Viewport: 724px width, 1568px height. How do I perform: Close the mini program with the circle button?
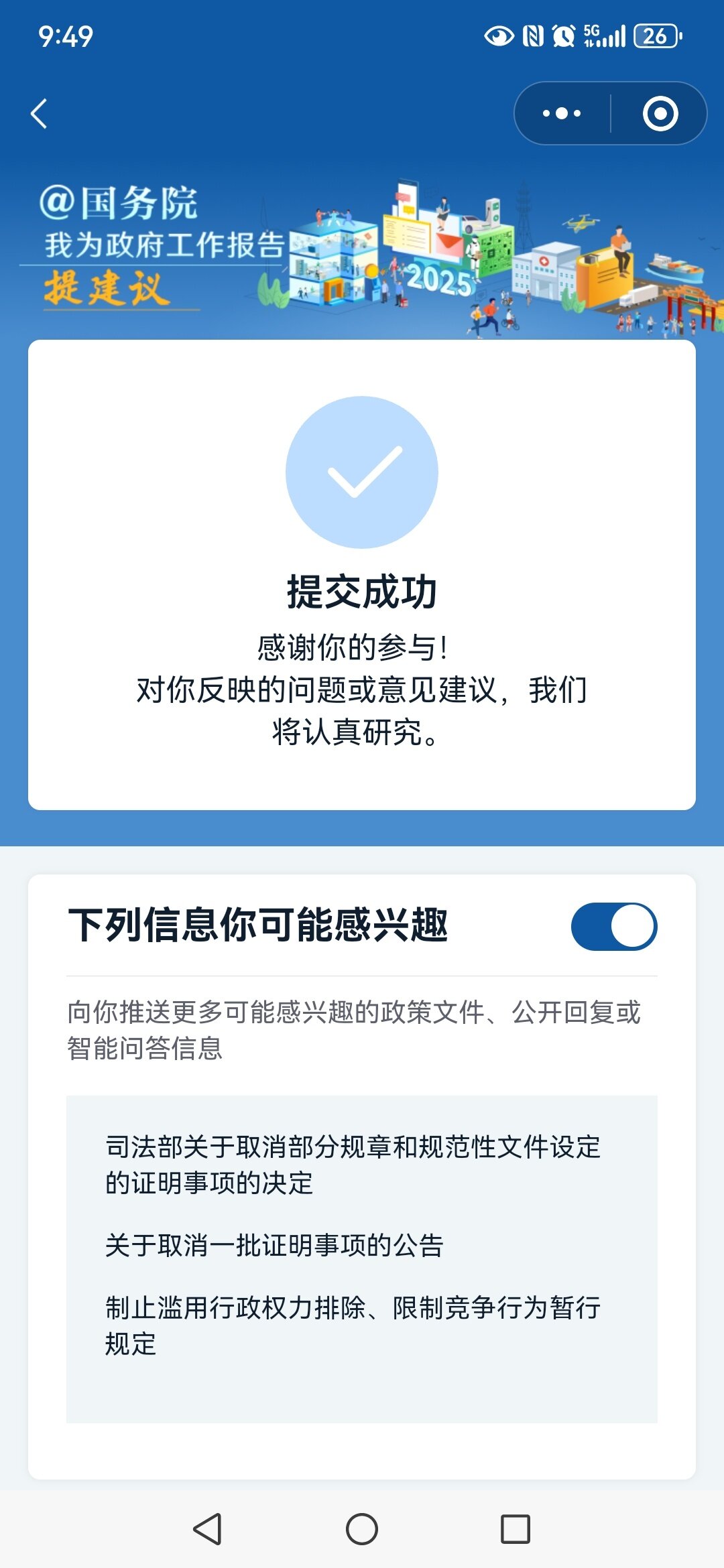pos(660,113)
